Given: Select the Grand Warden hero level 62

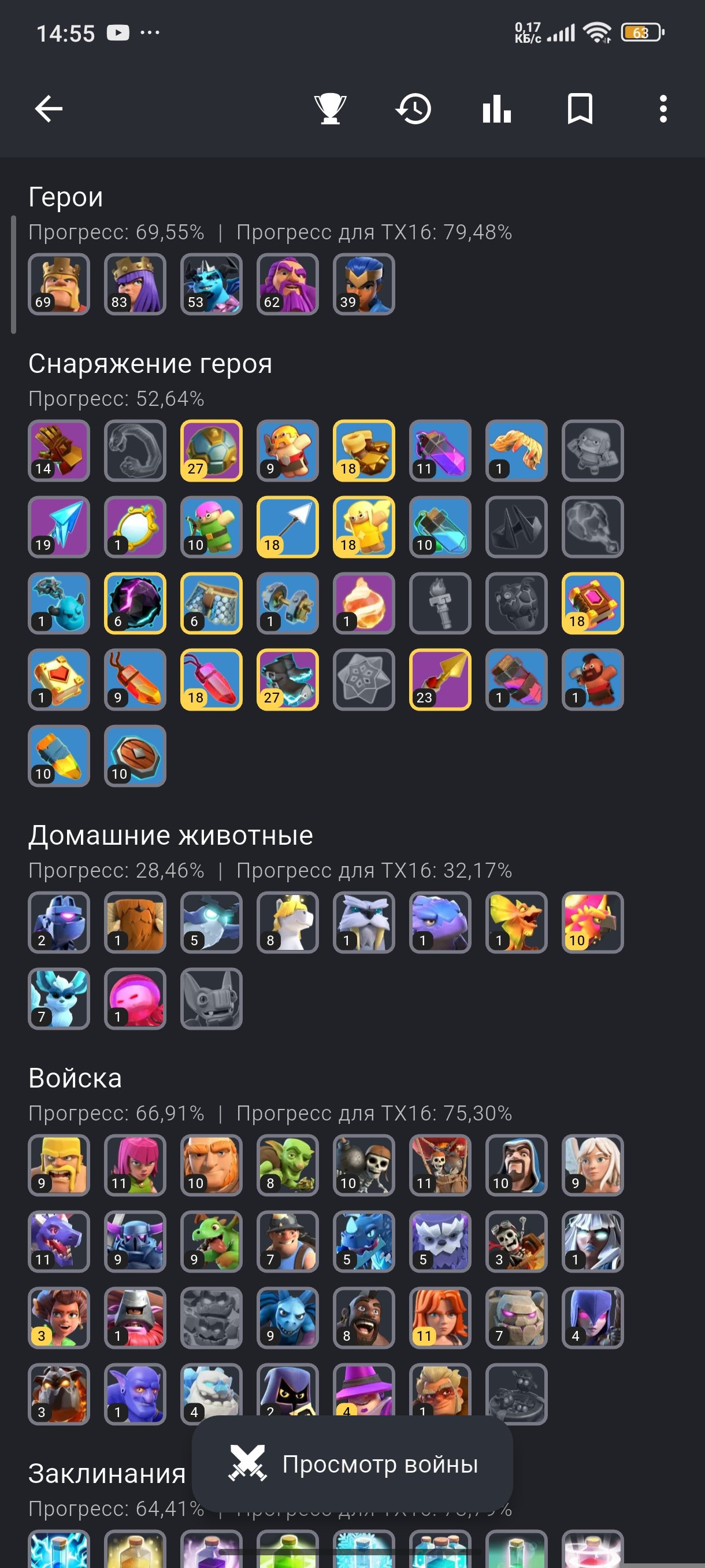Looking at the screenshot, I should (288, 284).
